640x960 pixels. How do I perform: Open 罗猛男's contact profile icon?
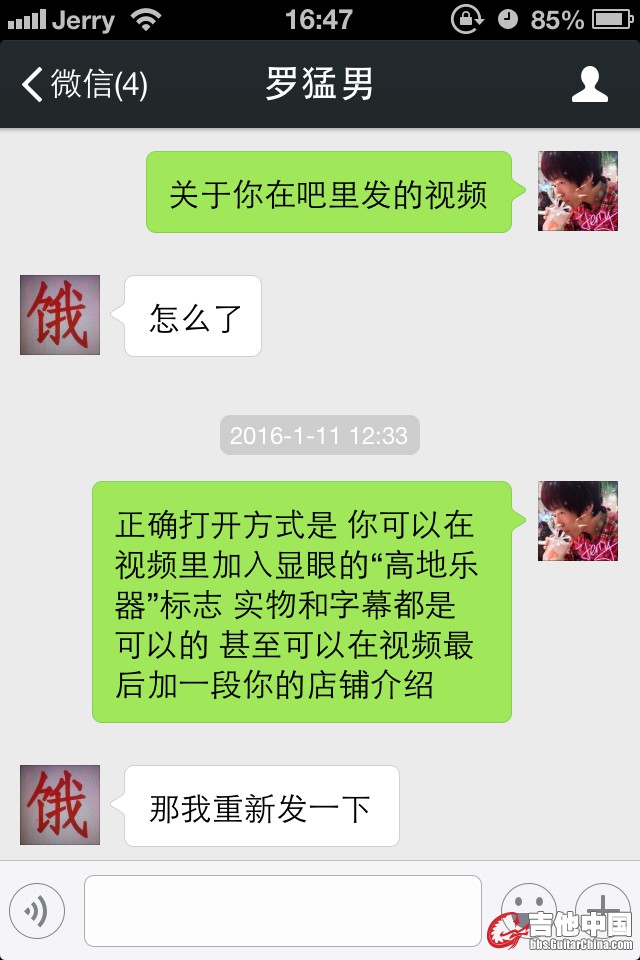(590, 84)
